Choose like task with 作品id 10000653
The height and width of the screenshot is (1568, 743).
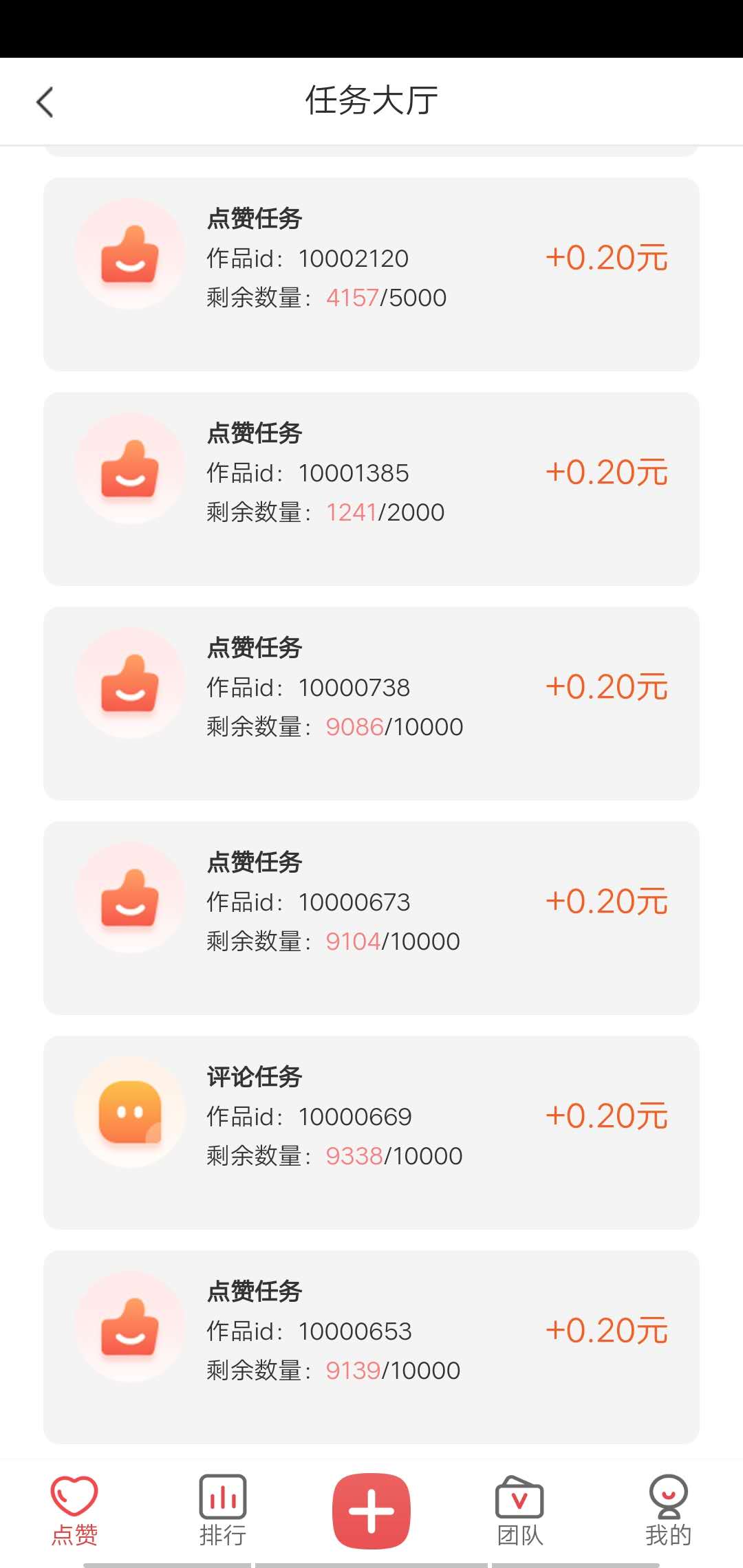(371, 1347)
